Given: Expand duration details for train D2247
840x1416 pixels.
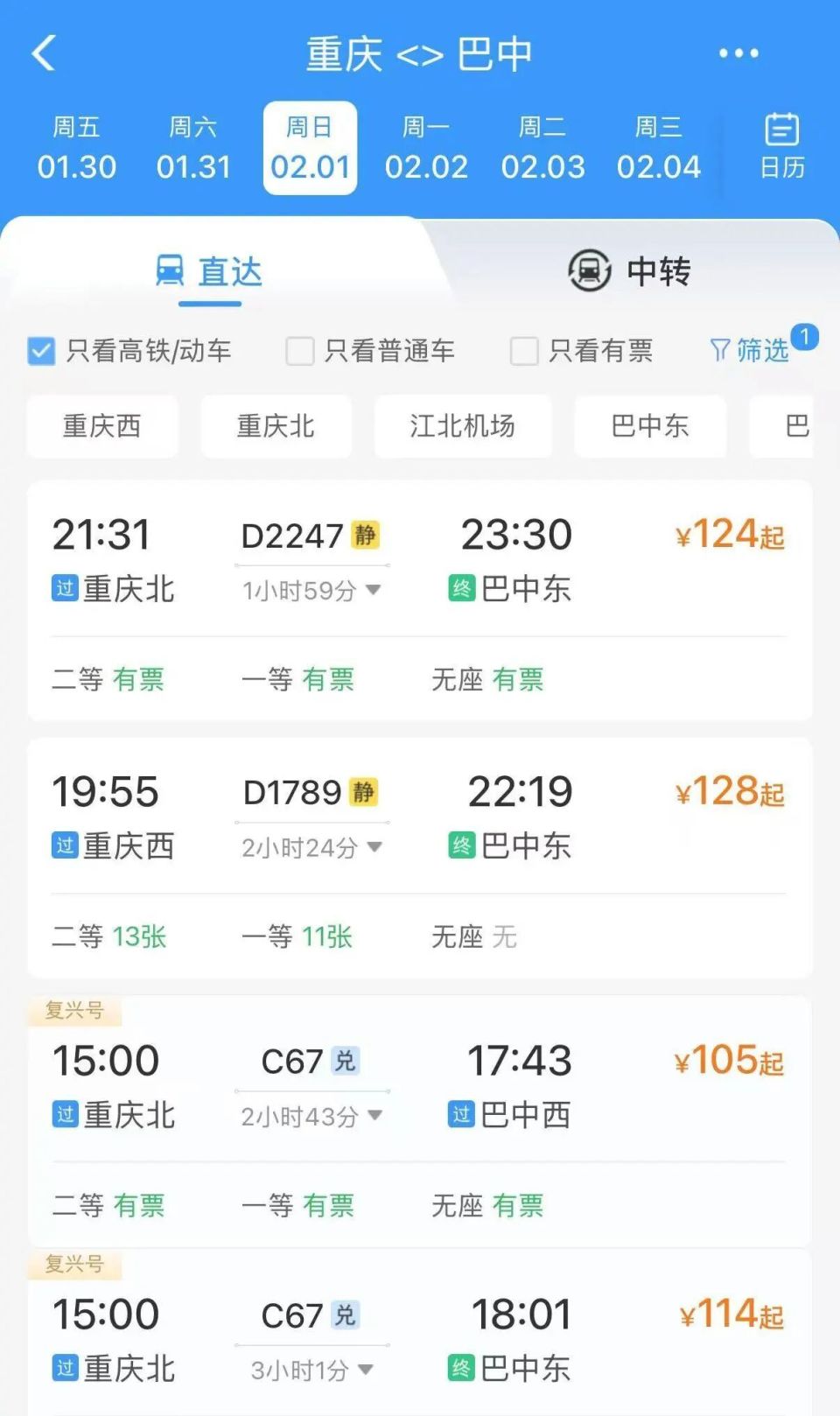Looking at the screenshot, I should click(374, 591).
